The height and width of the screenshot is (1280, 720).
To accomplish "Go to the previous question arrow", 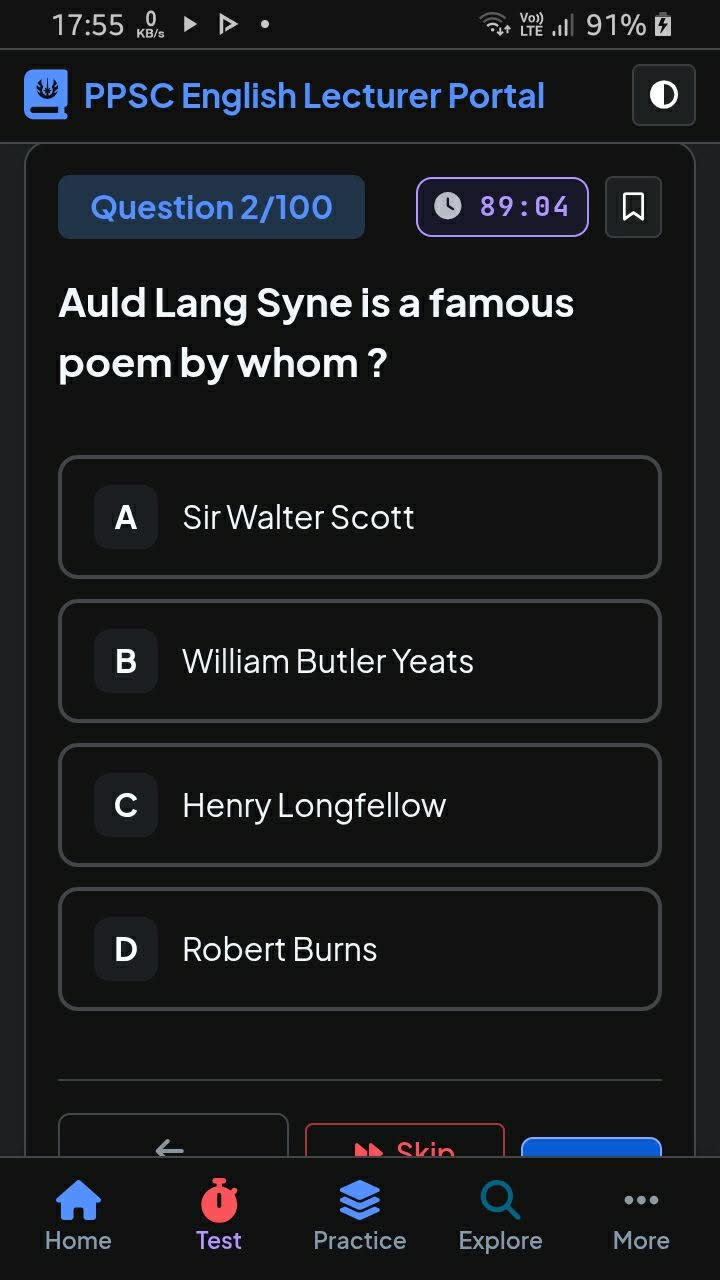I will [173, 1137].
